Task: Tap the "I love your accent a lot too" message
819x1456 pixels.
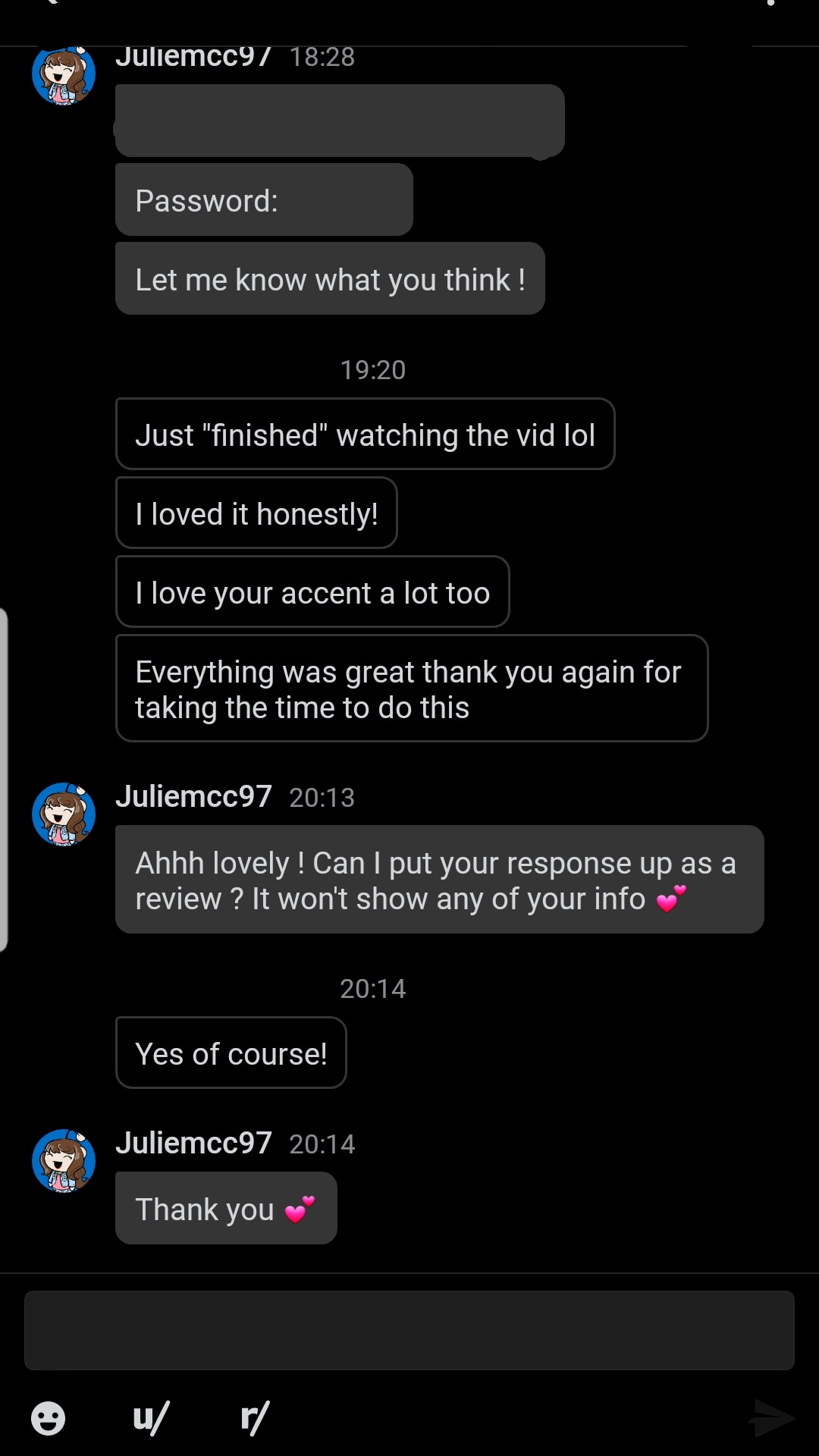Action: pyautogui.click(x=312, y=592)
